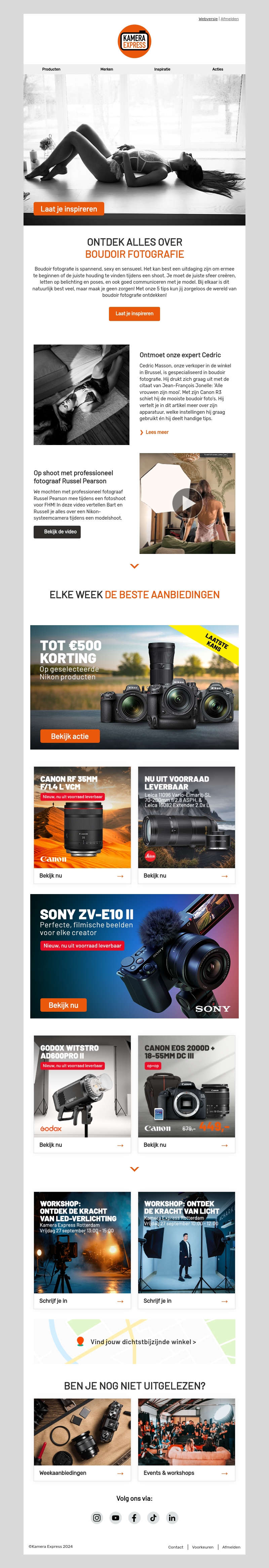Open the Producten navigation item
269x1568 pixels.
pyautogui.click(x=51, y=69)
